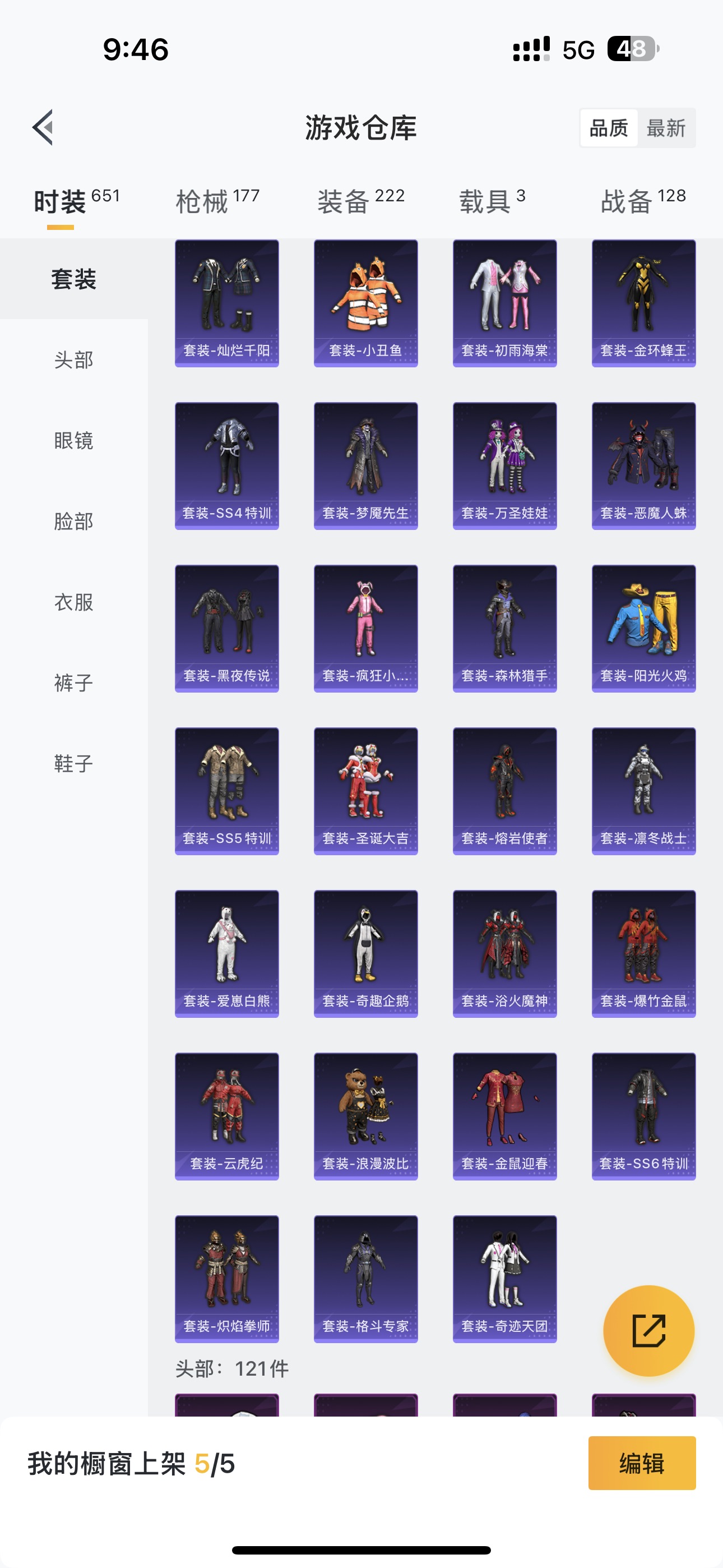The width and height of the screenshot is (723, 1568).
Task: Switch to the 枪械 tab
Action: click(217, 201)
